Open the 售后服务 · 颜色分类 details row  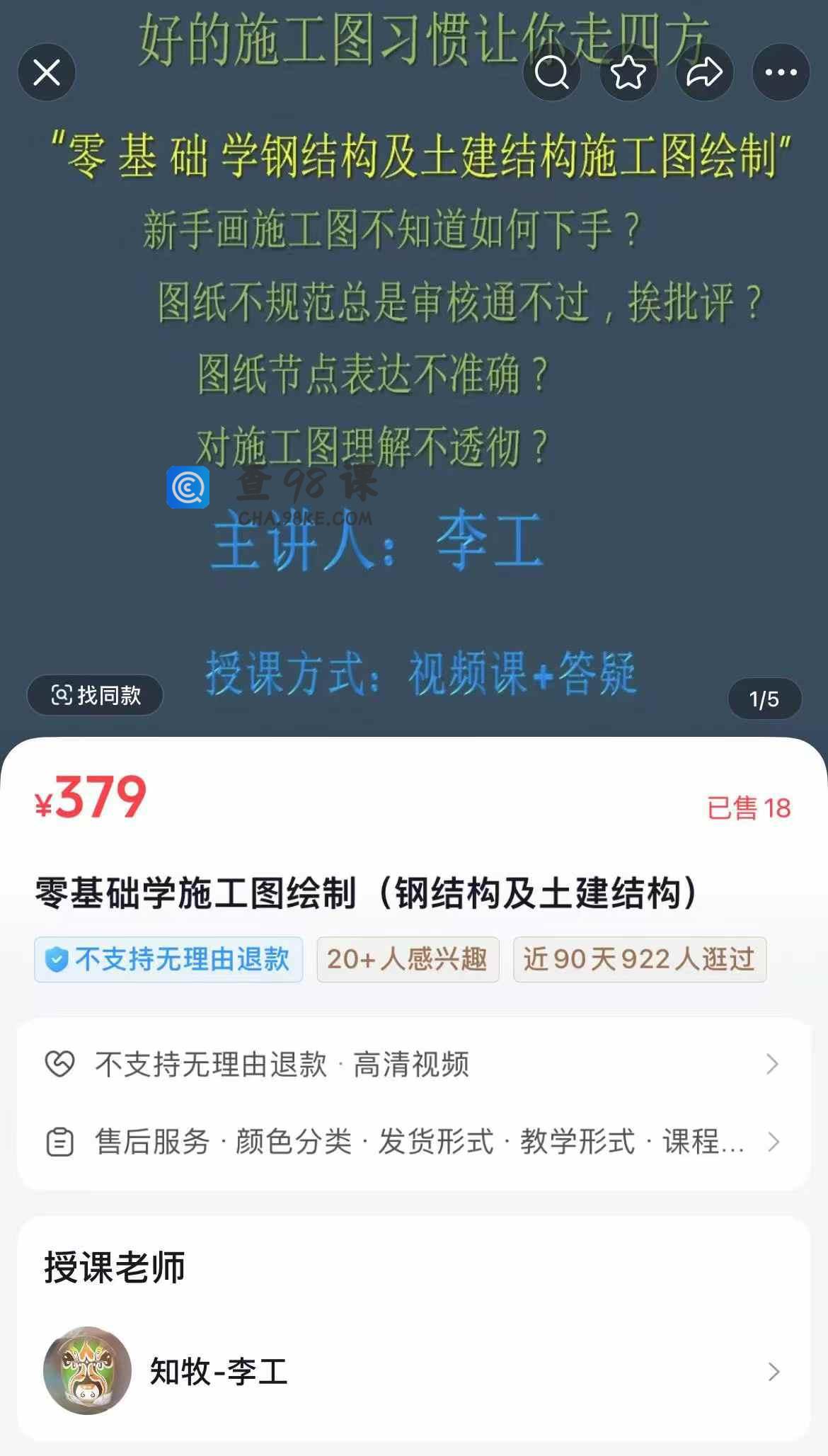tap(413, 1142)
